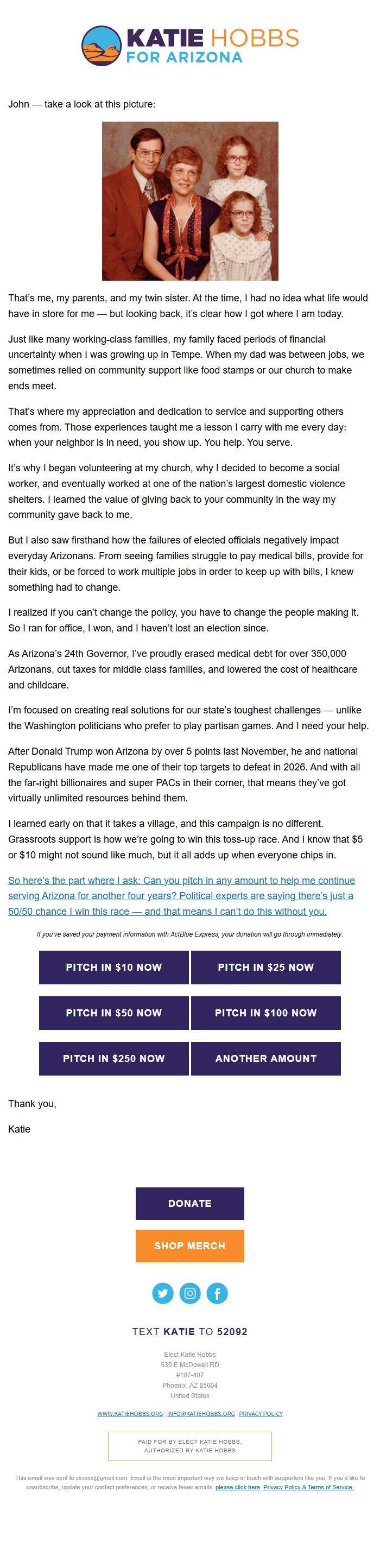Open Privacy Policy & Terms of Service

(308, 1487)
